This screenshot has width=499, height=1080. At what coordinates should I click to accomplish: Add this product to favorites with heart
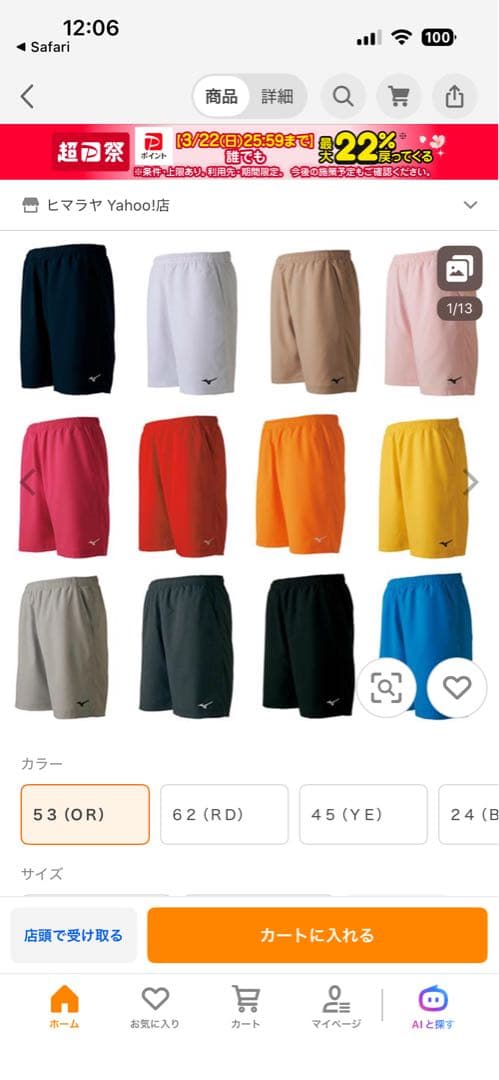tap(457, 687)
